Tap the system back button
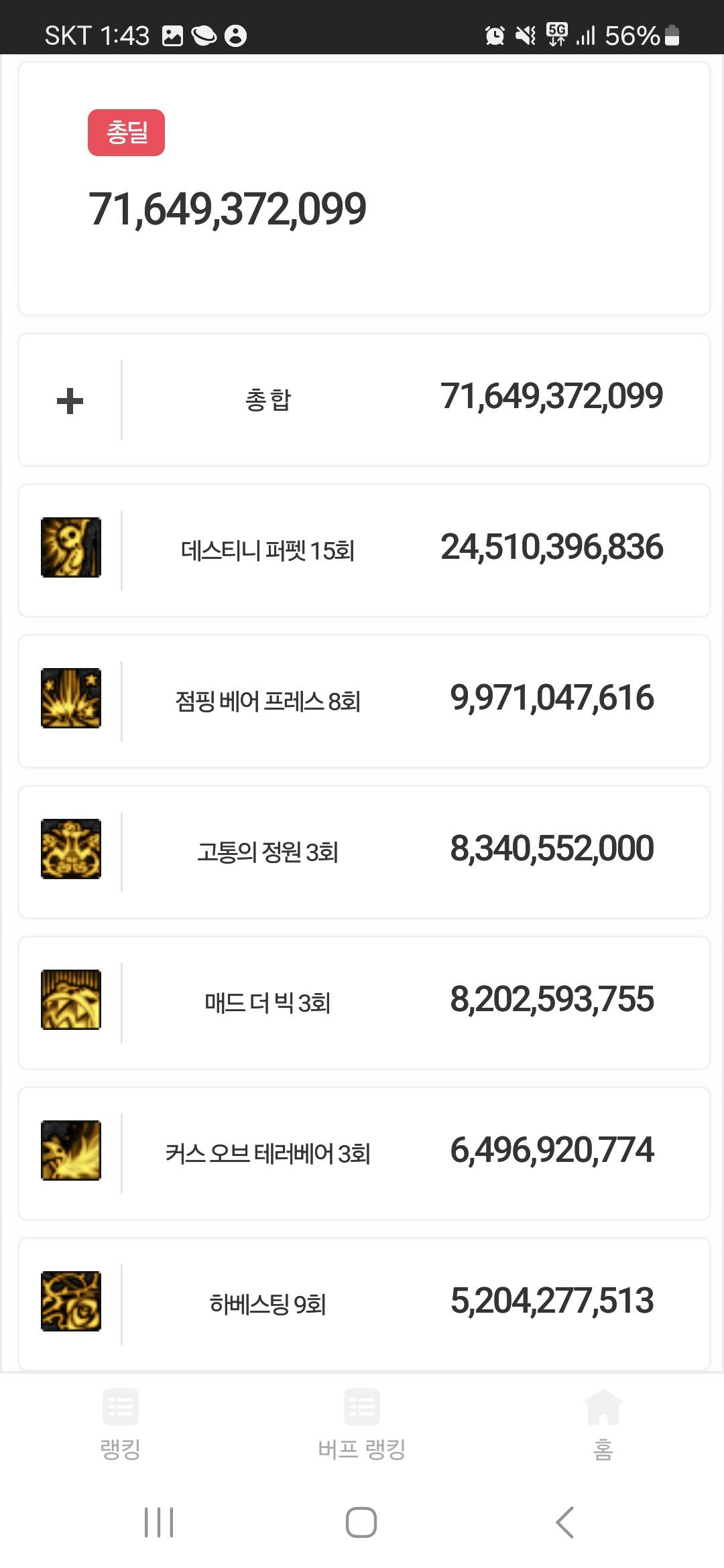This screenshot has height=1568, width=724. coord(565,1522)
